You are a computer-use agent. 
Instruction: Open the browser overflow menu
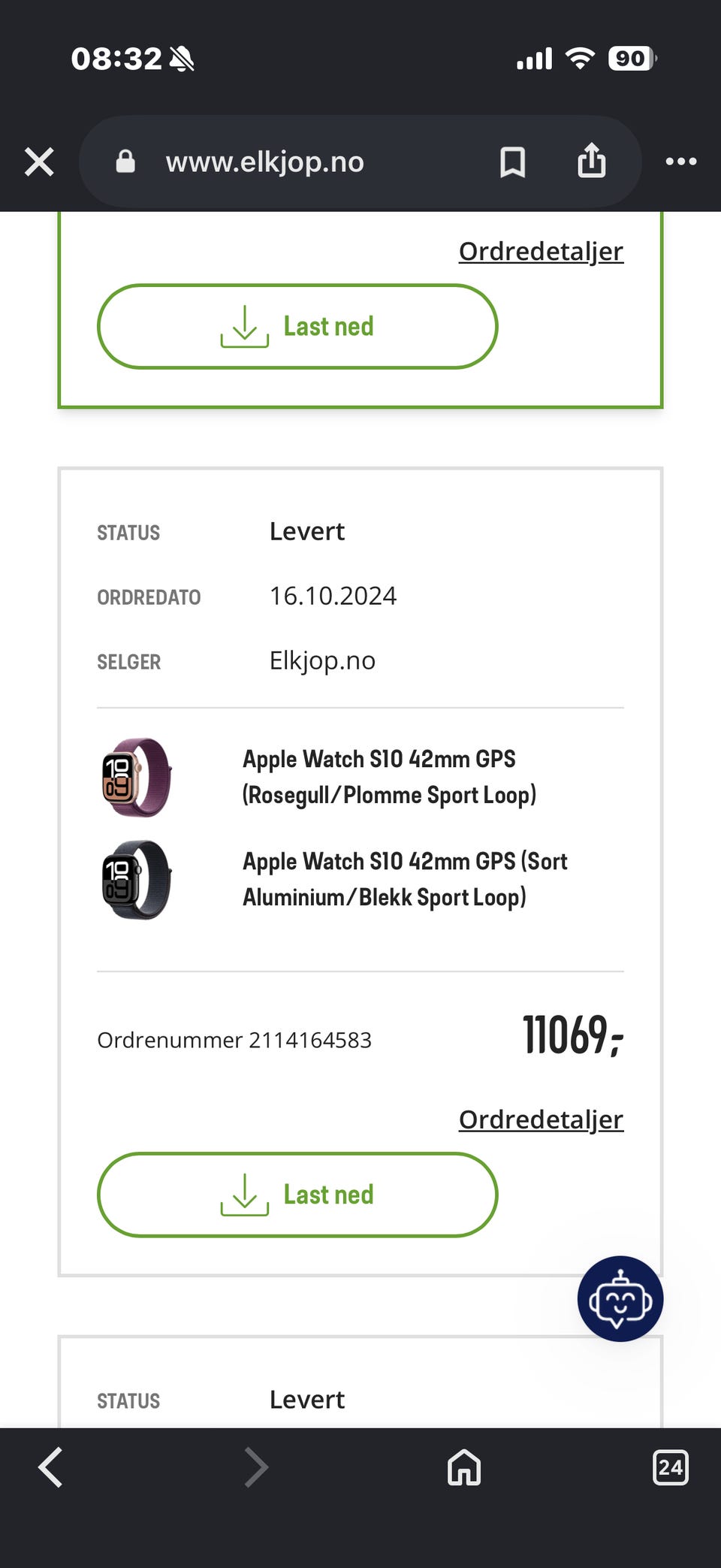[x=681, y=162]
